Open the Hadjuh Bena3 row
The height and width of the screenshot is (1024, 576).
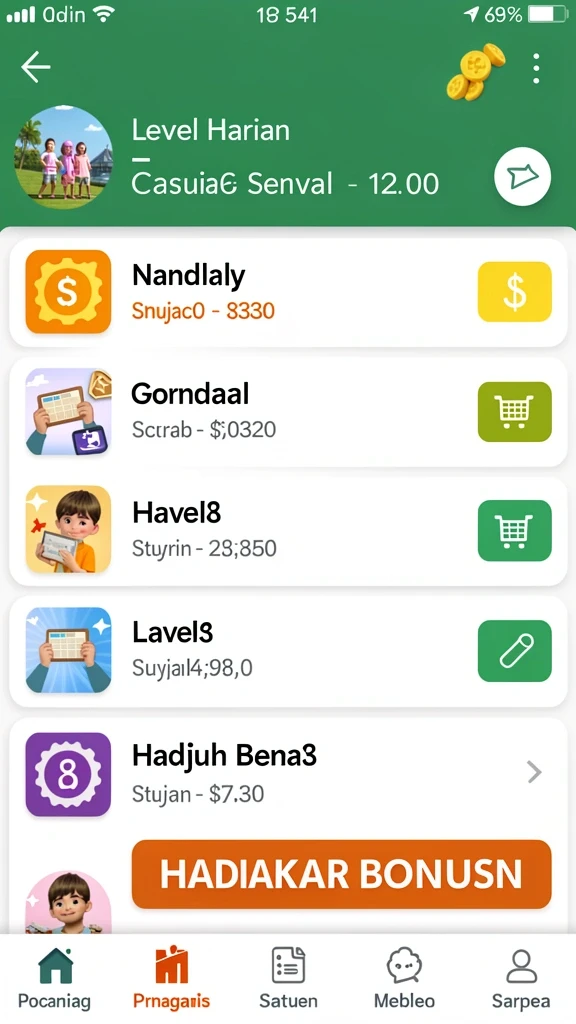click(x=288, y=774)
